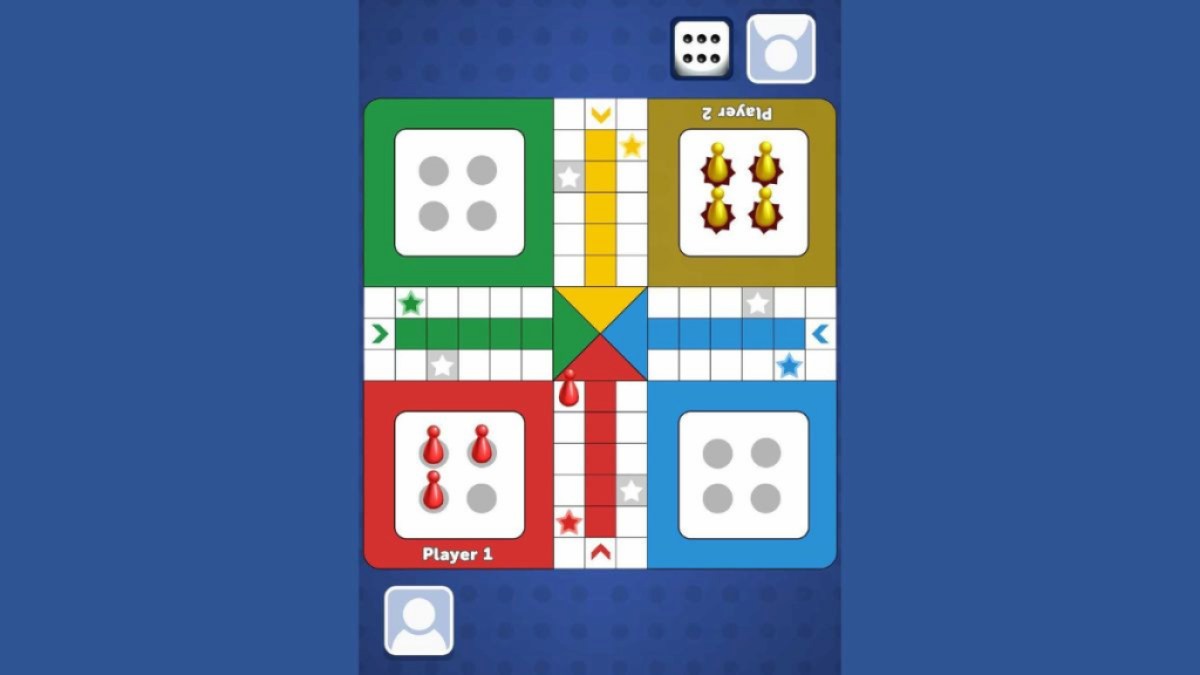Move the red token on the board track

pos(568,389)
